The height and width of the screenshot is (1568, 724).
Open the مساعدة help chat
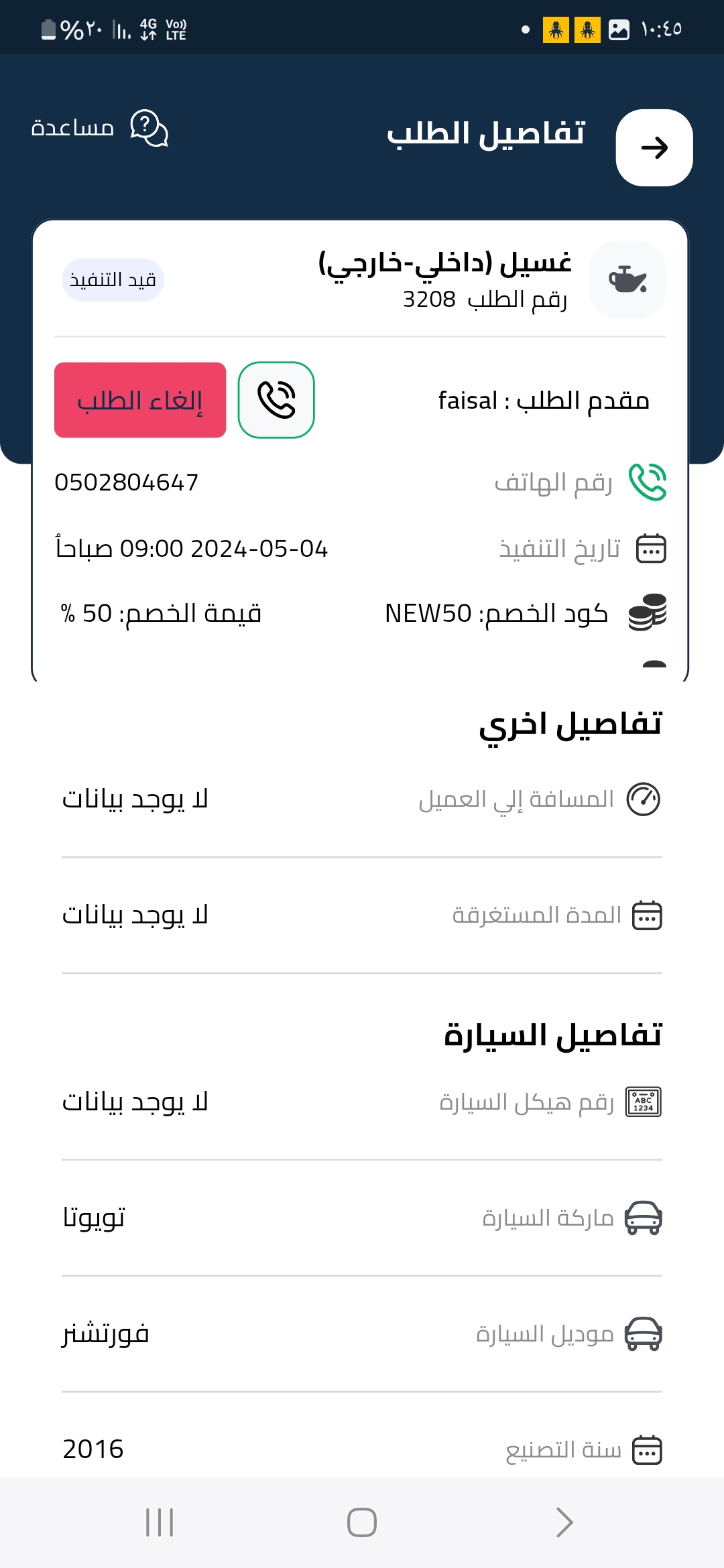[101, 127]
